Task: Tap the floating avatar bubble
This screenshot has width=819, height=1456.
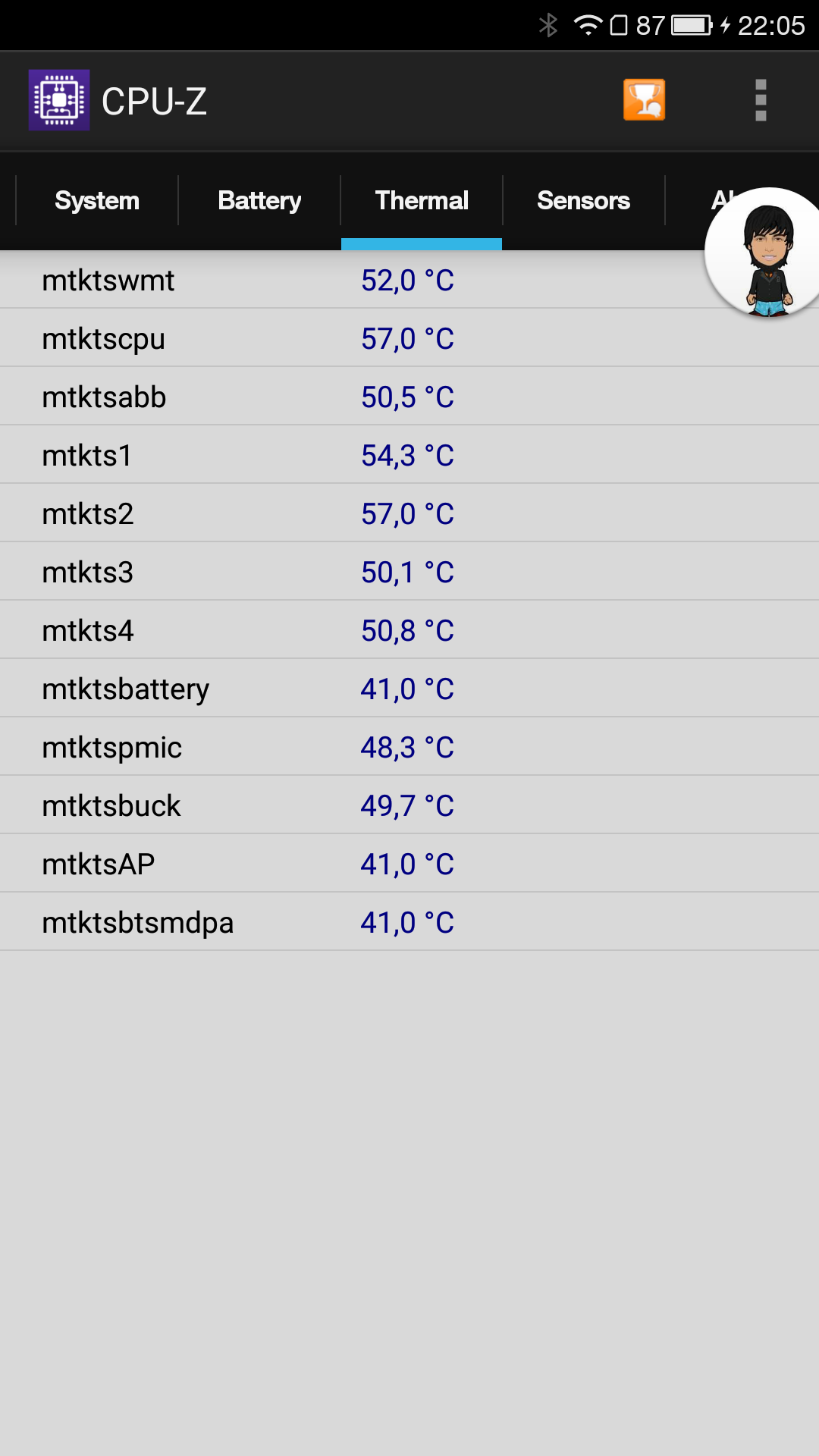Action: coord(766,254)
